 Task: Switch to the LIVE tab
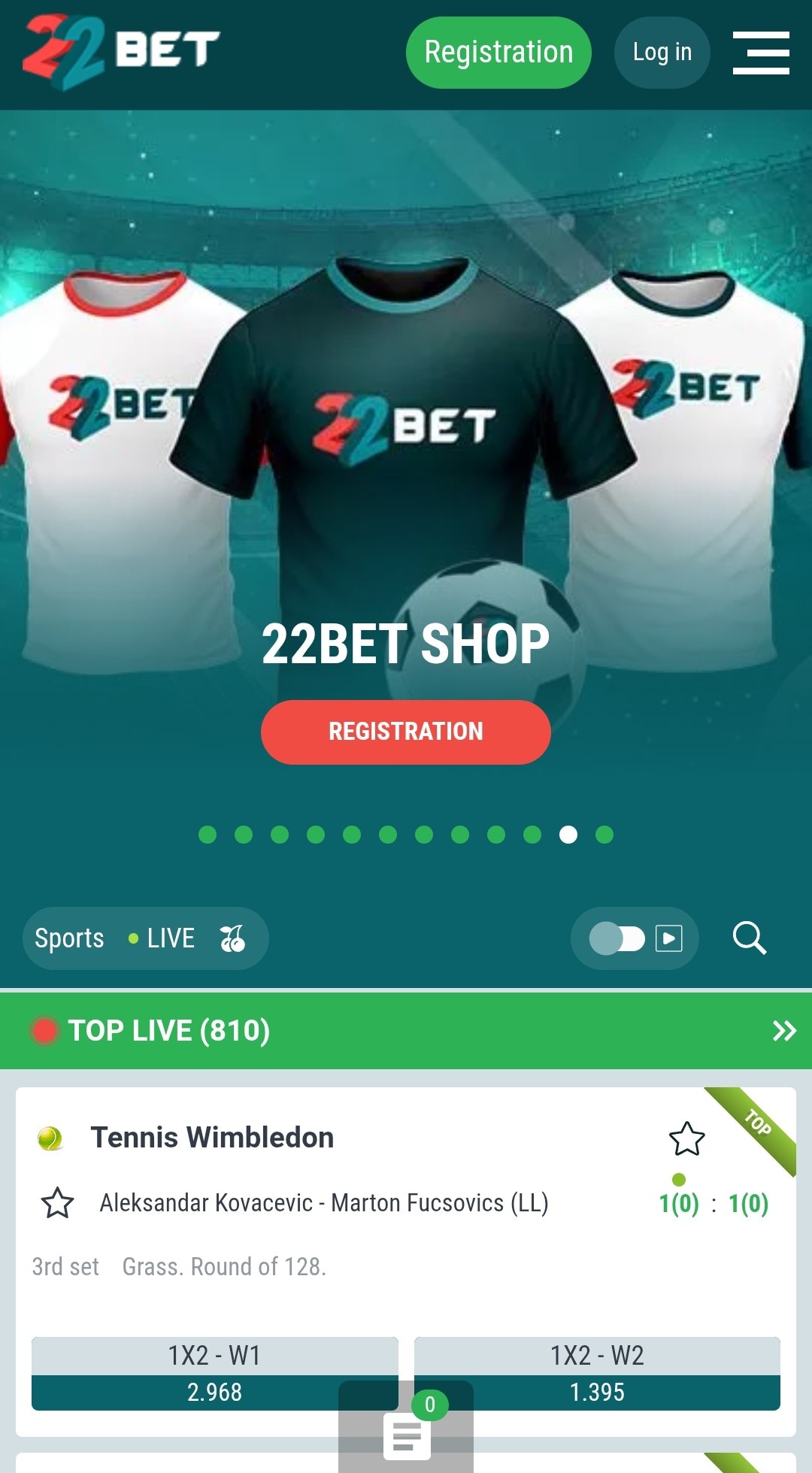(162, 938)
